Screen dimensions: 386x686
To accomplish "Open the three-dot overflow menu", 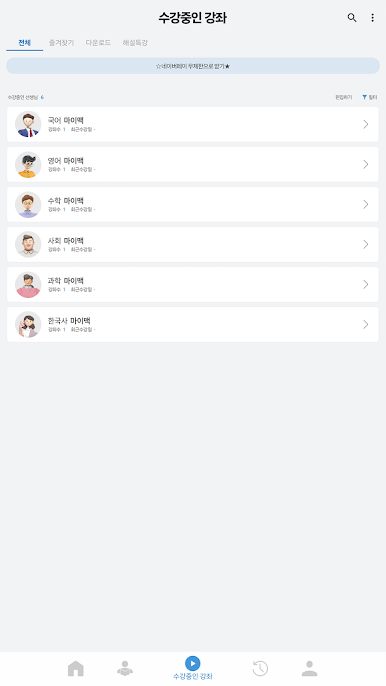I will pos(372,18).
